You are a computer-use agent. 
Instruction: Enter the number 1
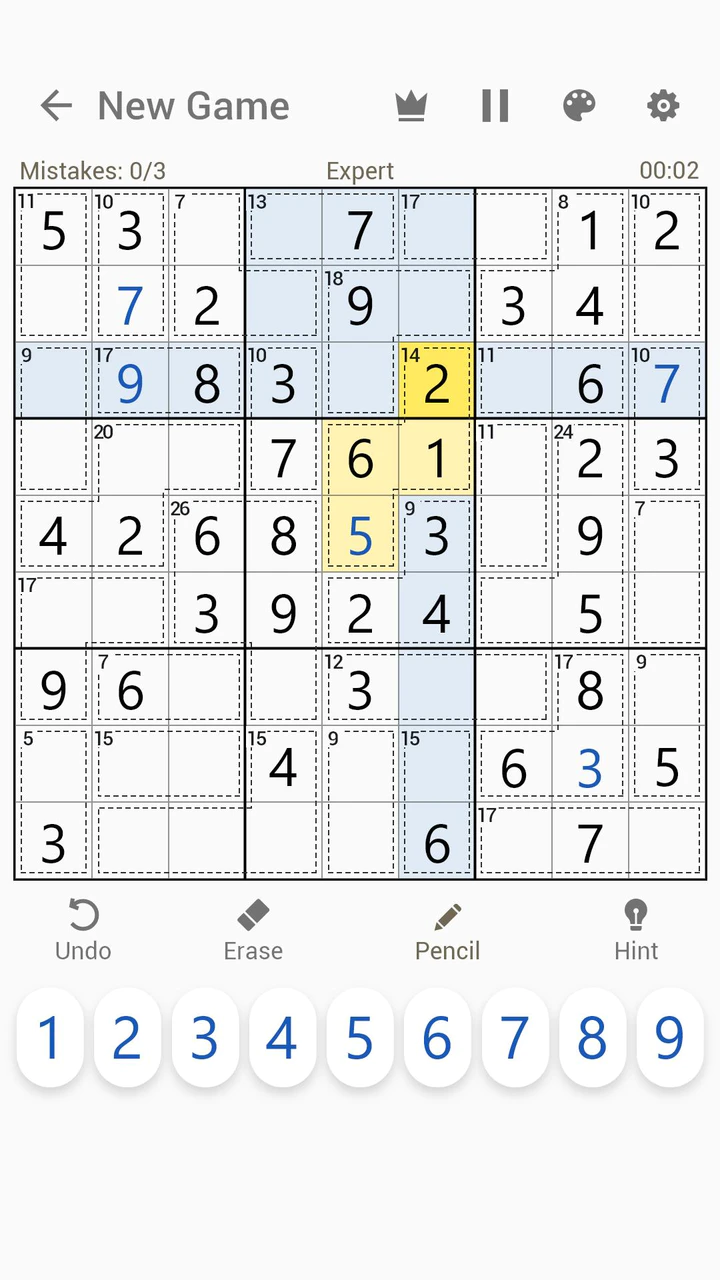click(x=50, y=1038)
